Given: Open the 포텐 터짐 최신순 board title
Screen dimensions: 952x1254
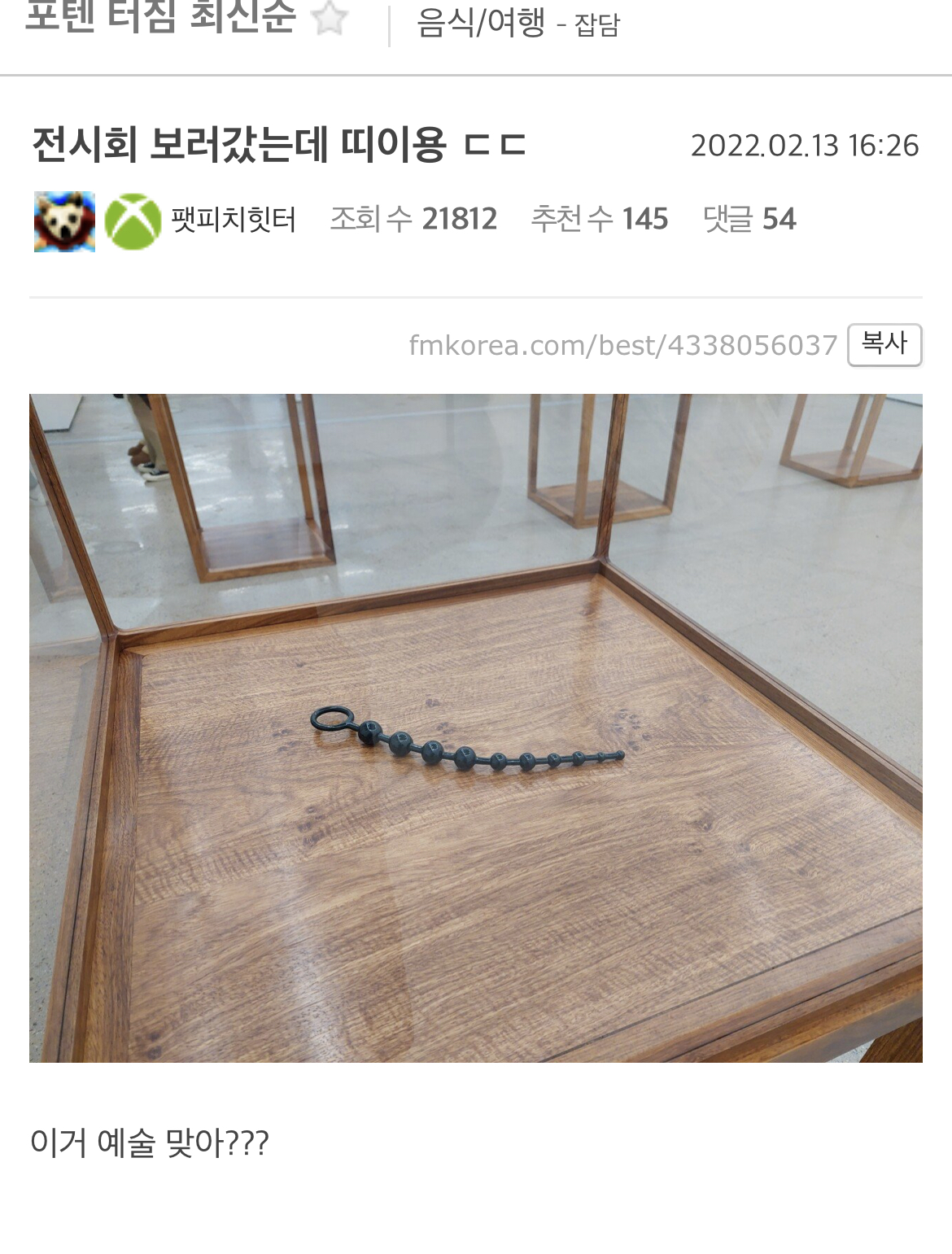Looking at the screenshot, I should point(160,16).
